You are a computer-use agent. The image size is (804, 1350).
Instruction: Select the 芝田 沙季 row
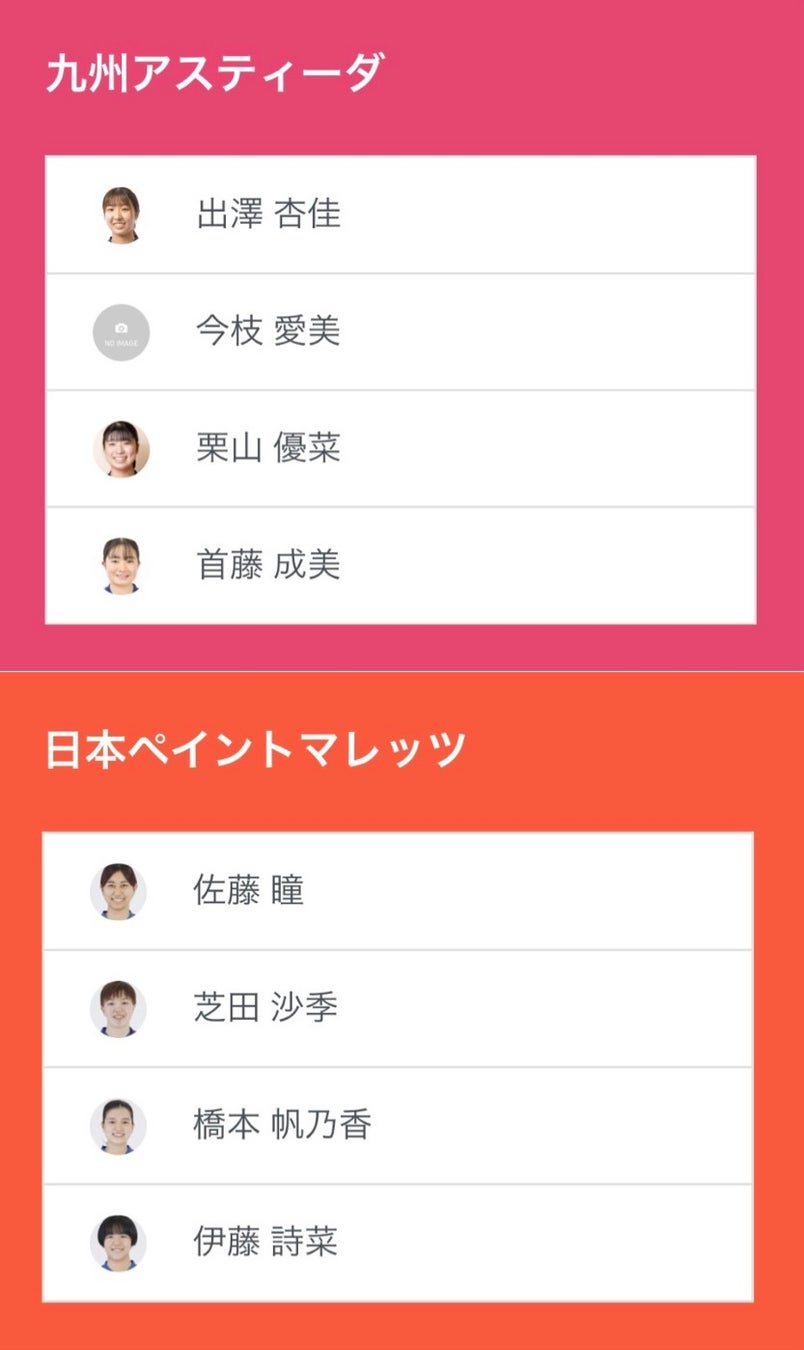tap(397, 1008)
